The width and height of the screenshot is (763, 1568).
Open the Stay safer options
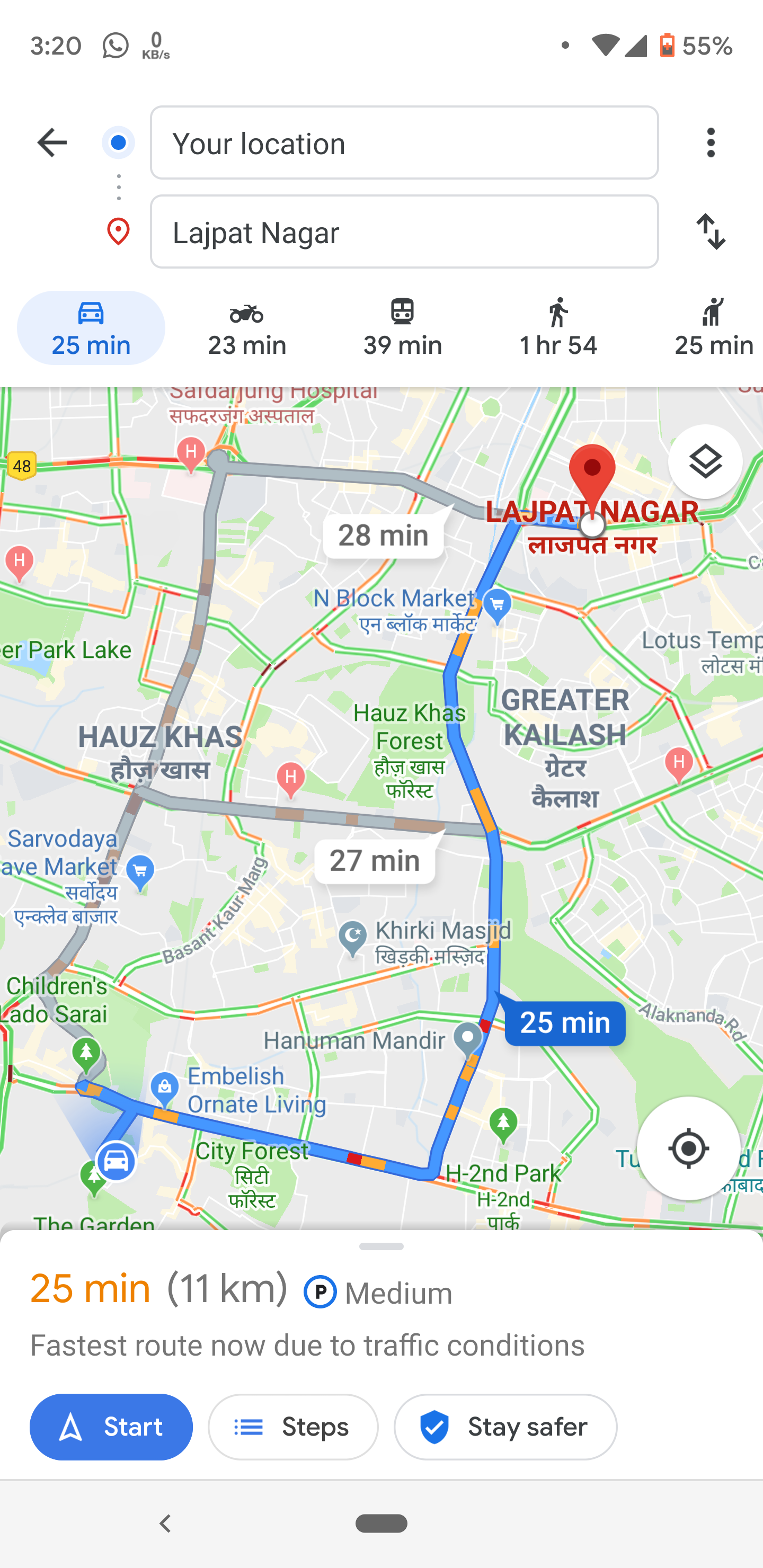tap(505, 1428)
